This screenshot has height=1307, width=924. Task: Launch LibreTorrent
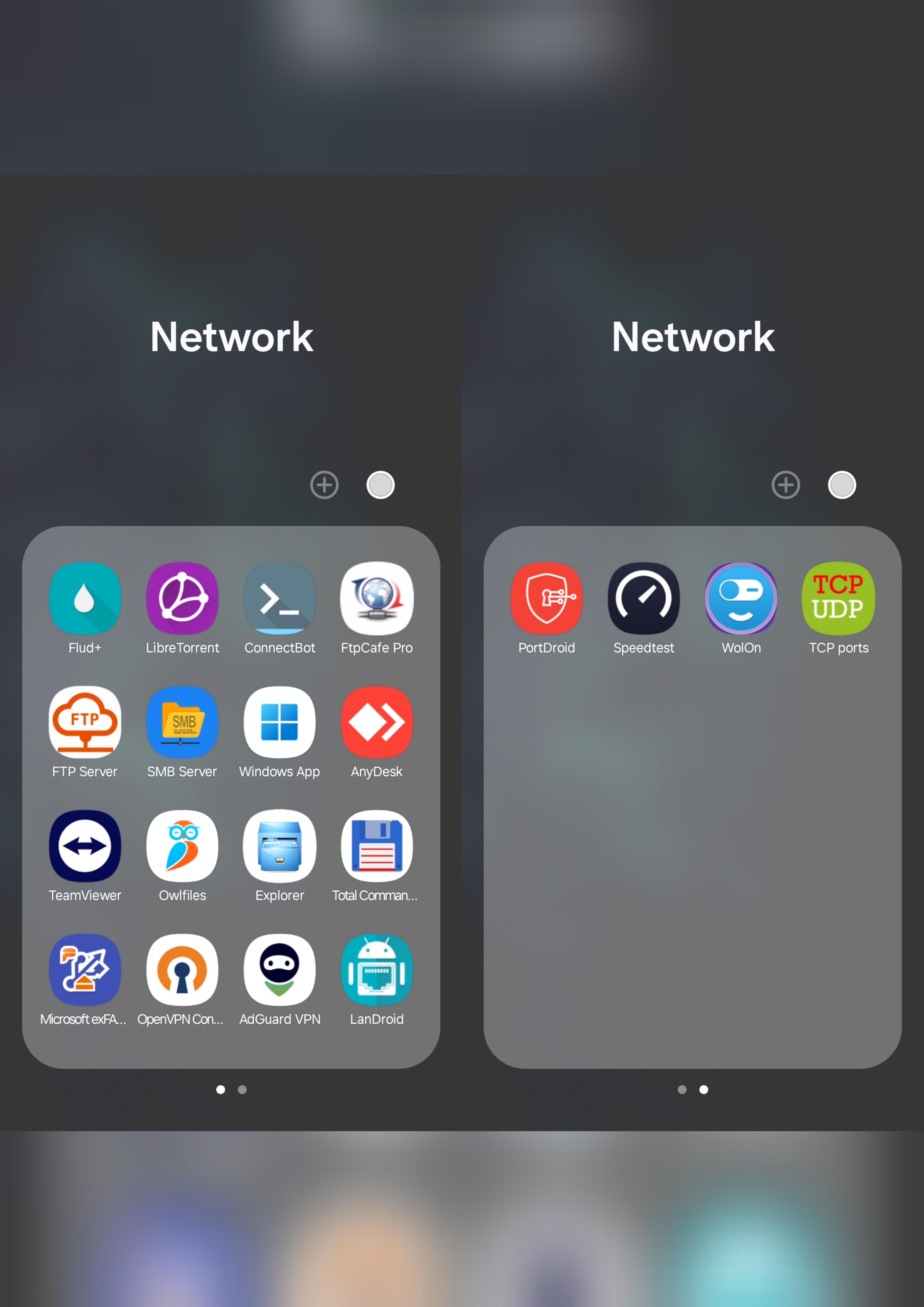[182, 598]
